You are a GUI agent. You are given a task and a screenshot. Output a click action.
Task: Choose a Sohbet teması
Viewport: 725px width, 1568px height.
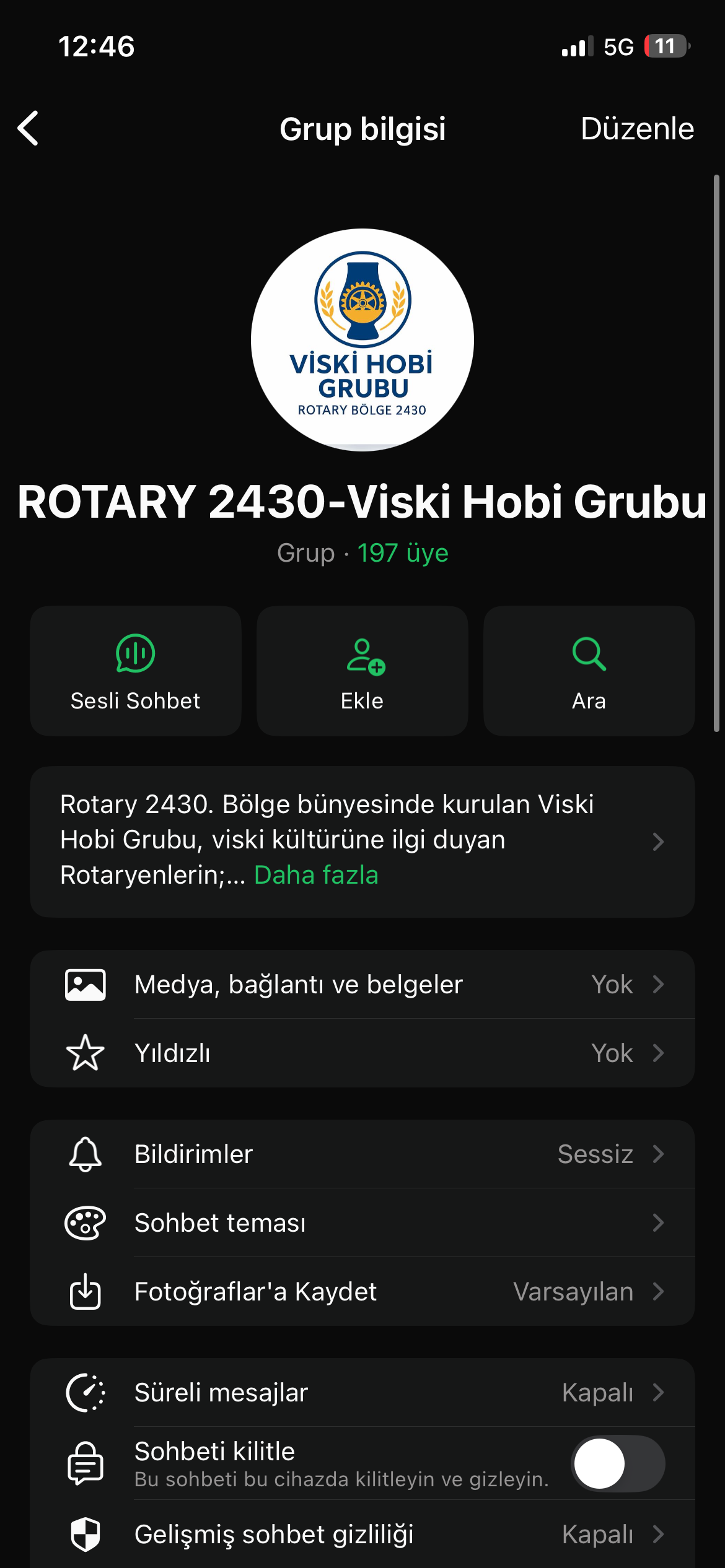[362, 1223]
